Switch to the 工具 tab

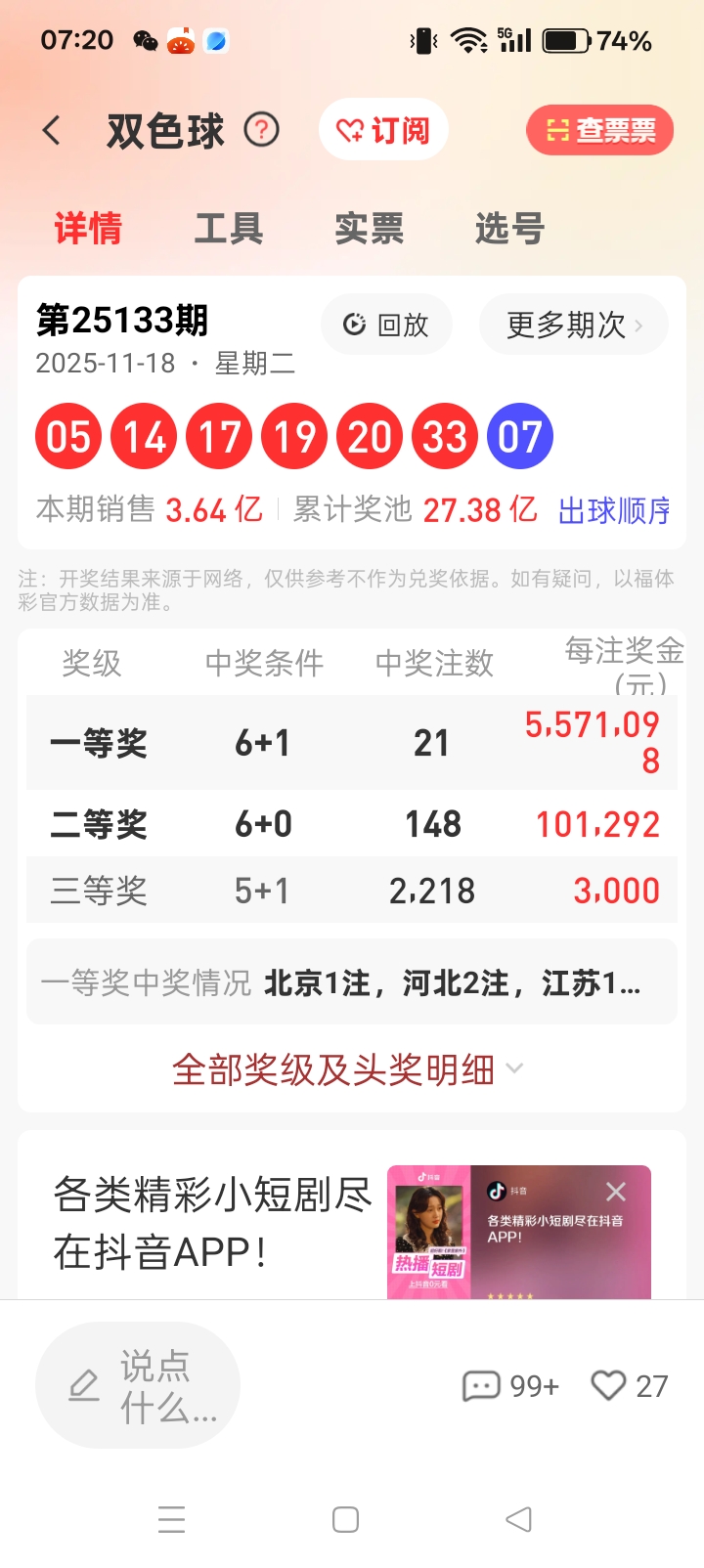[x=229, y=229]
